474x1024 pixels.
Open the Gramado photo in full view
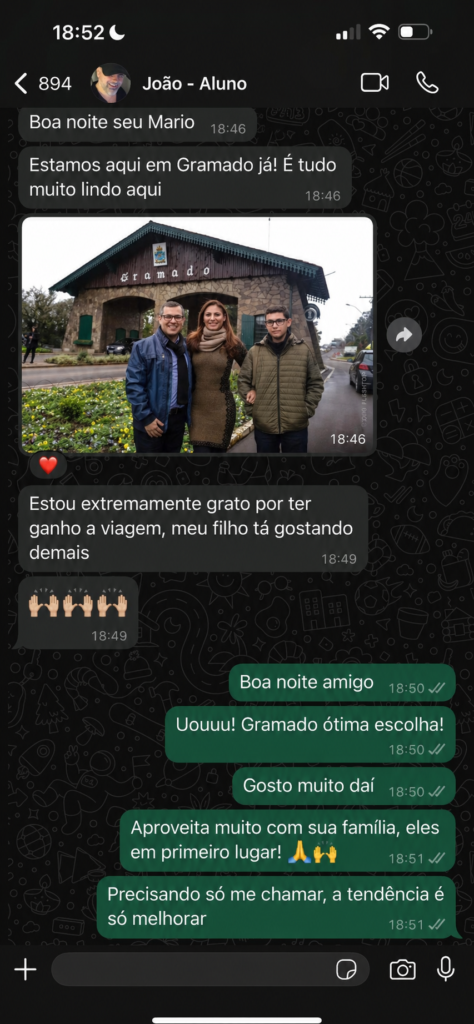point(198,335)
